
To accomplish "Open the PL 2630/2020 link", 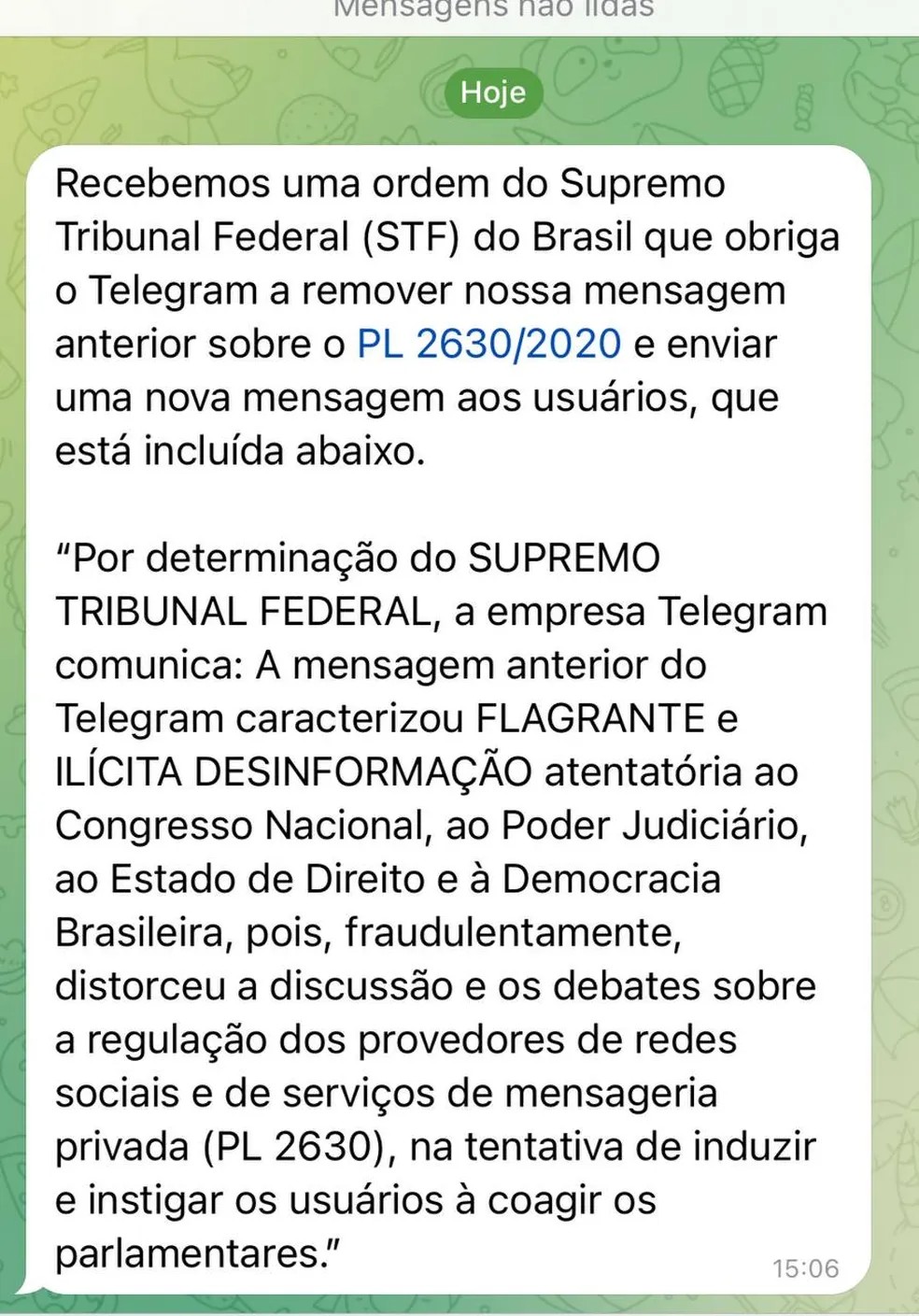I will click(x=488, y=344).
